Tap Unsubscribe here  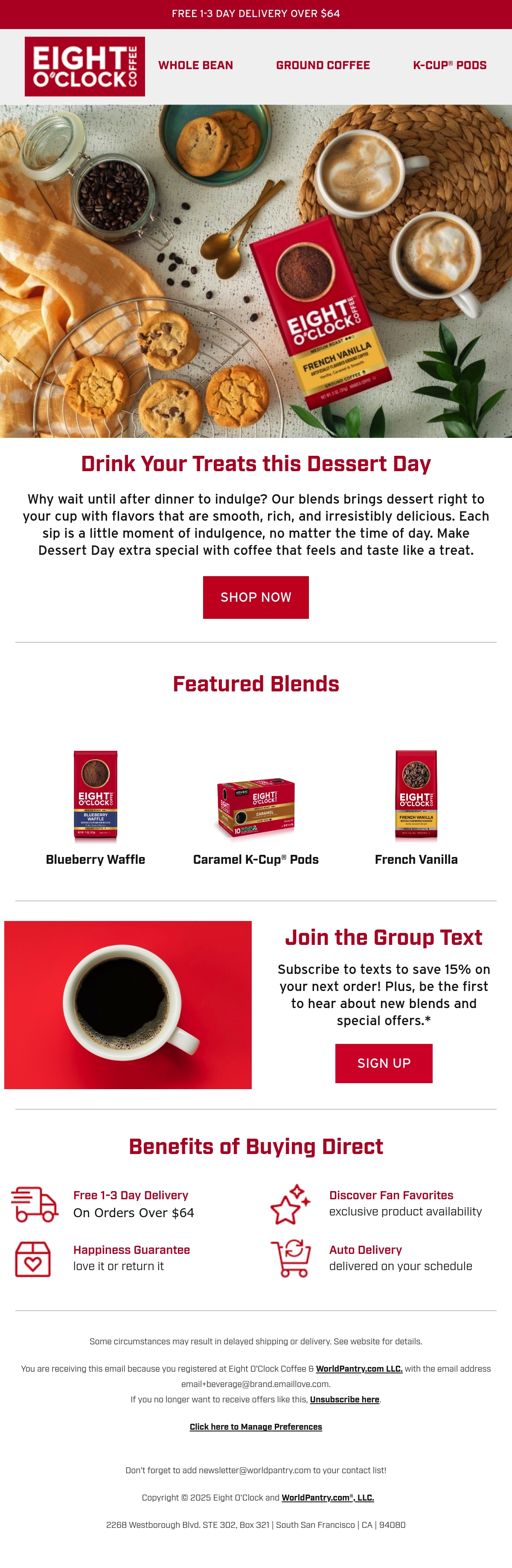pyautogui.click(x=345, y=1399)
